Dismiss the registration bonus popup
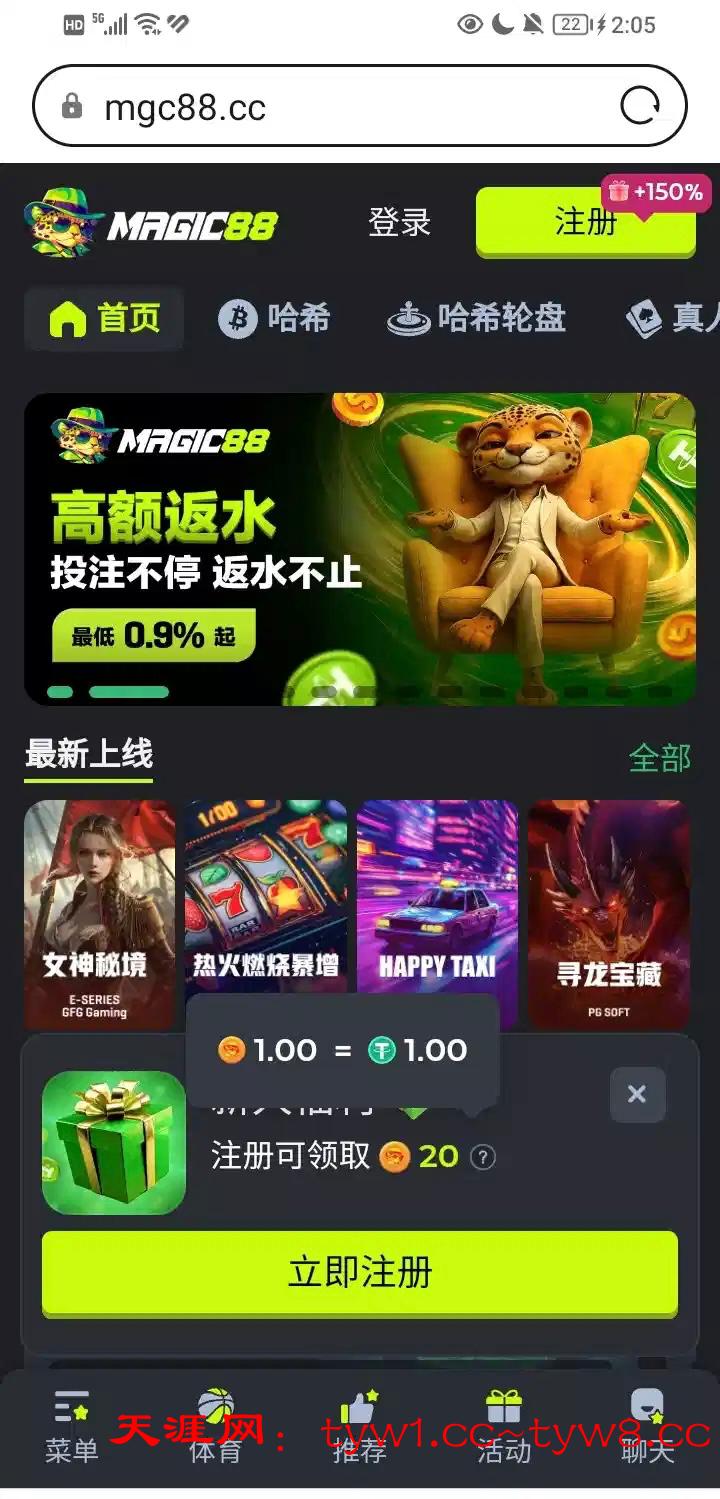 [x=637, y=1094]
